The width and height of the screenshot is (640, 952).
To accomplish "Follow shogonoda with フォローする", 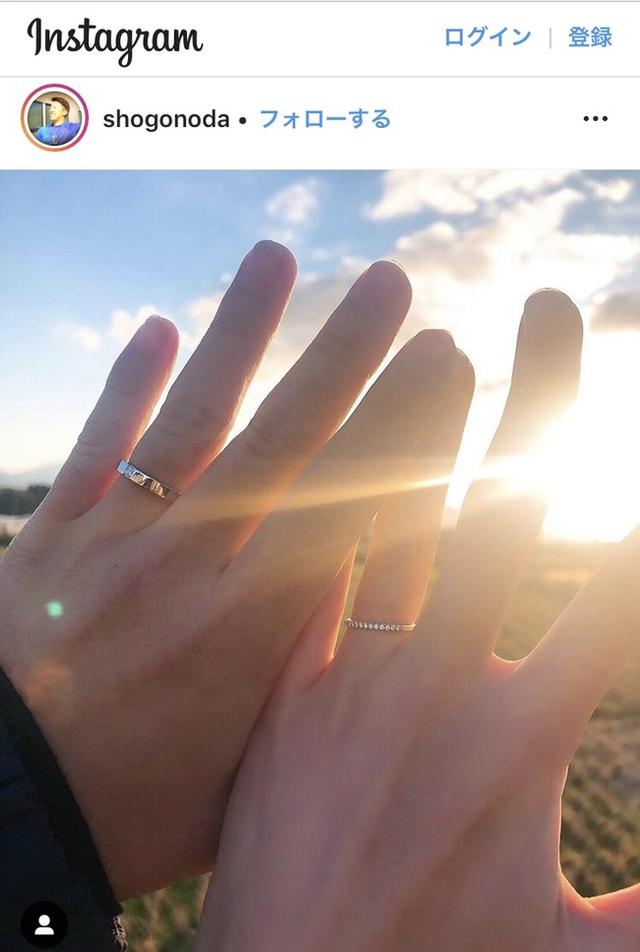I will [x=324, y=120].
